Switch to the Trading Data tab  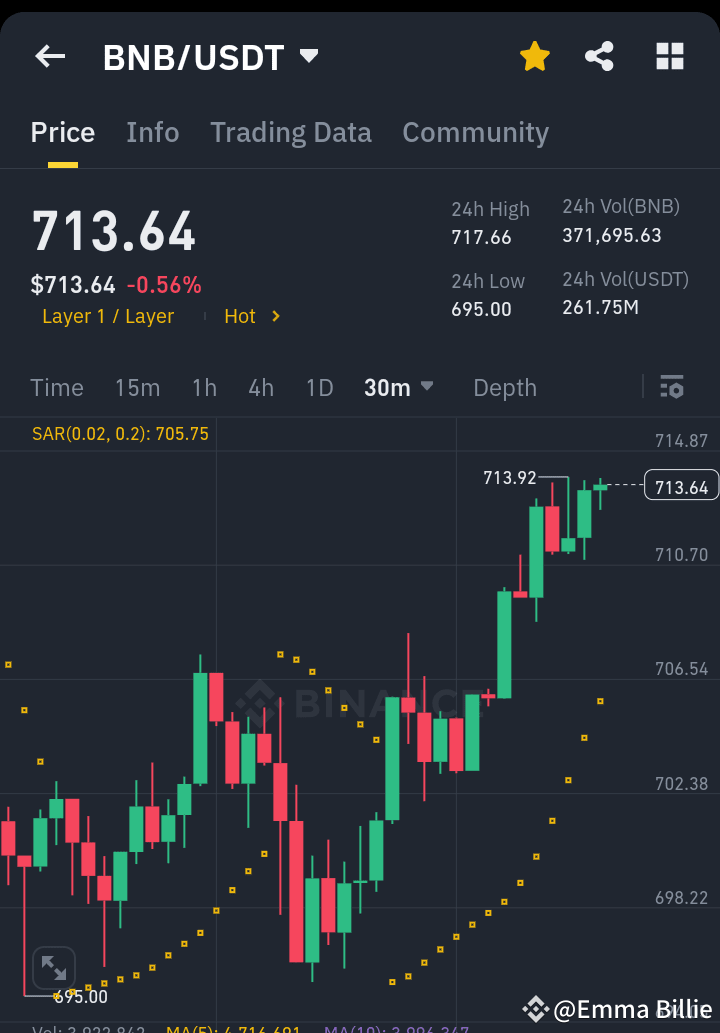click(290, 132)
